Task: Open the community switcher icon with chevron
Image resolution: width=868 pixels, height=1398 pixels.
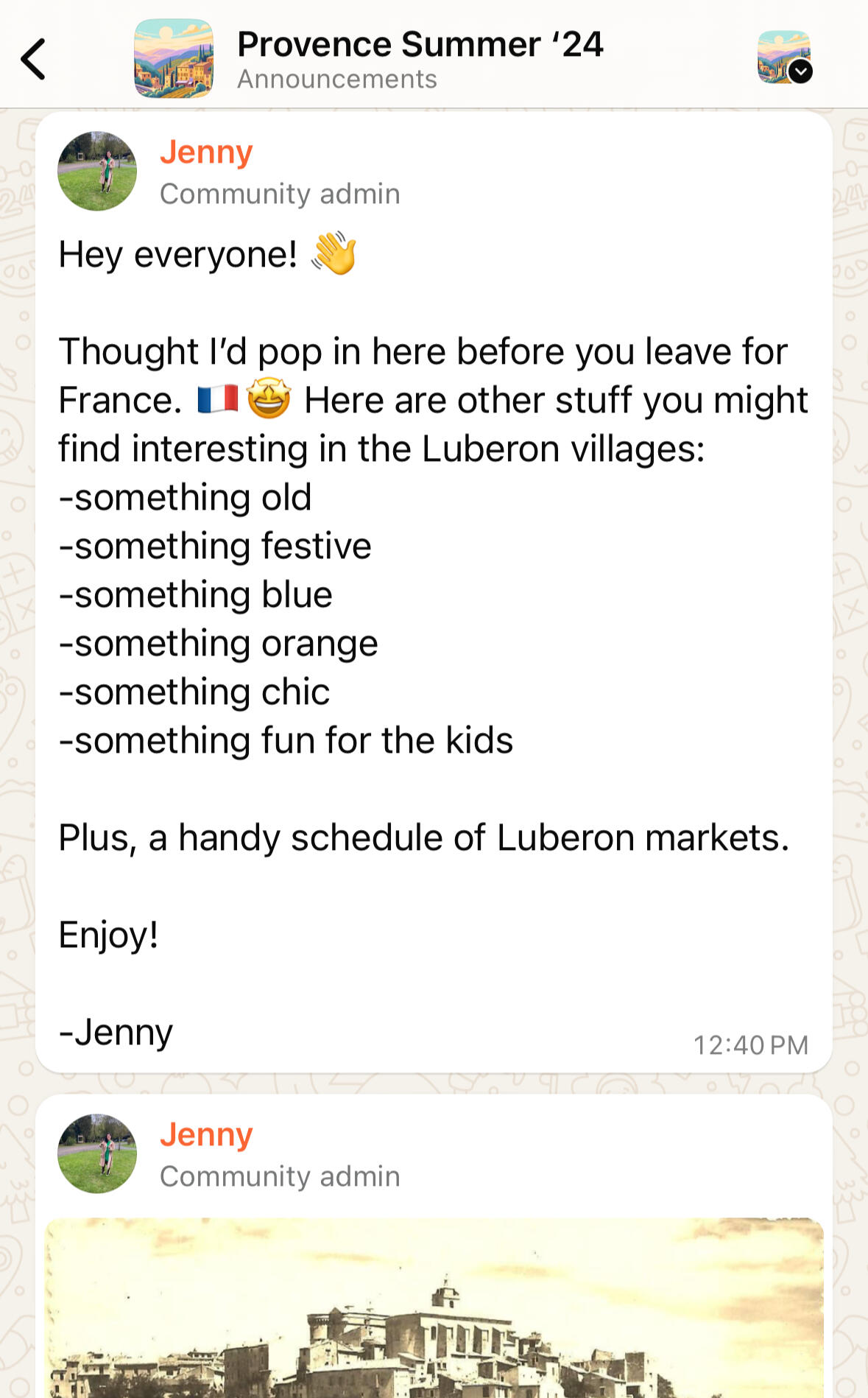Action: coord(785,57)
